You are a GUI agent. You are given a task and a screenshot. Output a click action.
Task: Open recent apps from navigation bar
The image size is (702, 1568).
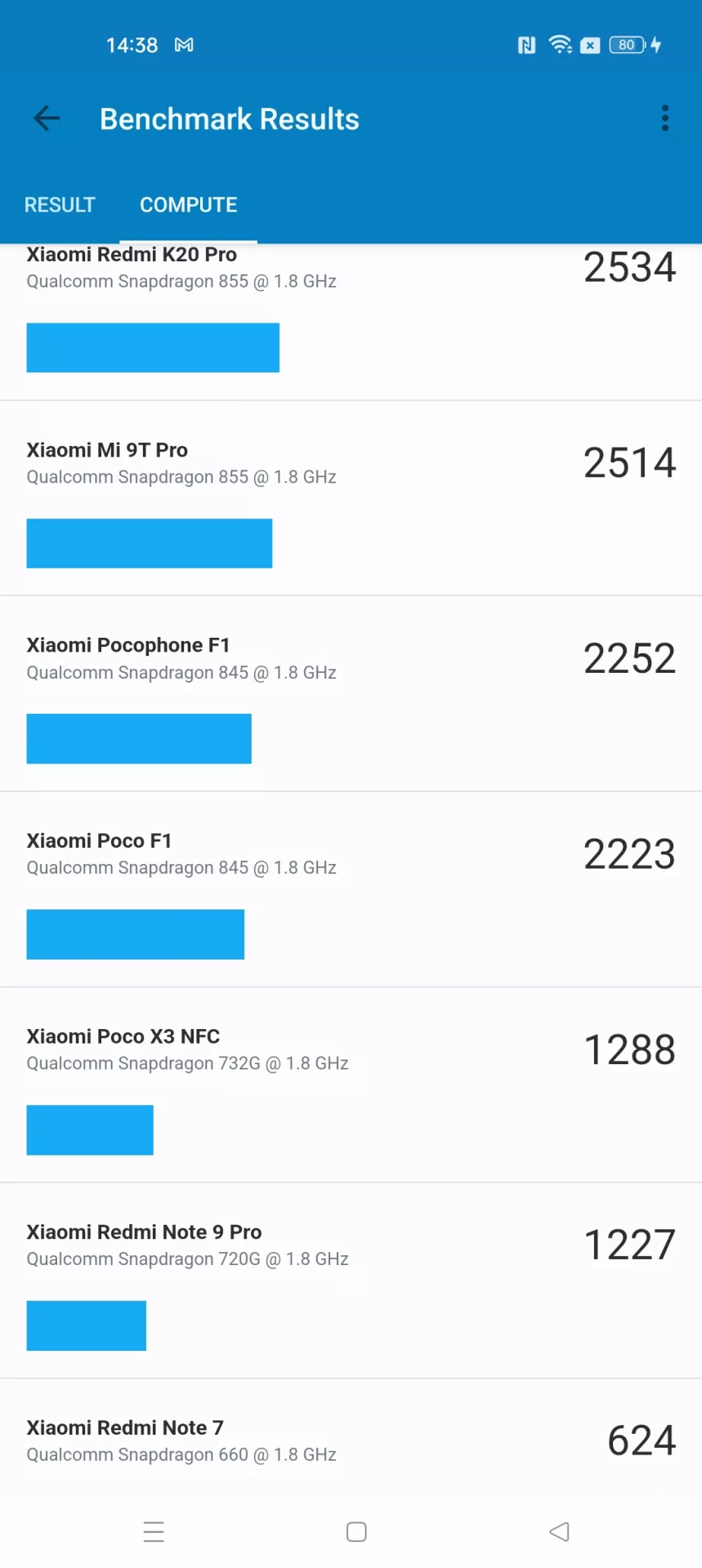(x=154, y=1531)
